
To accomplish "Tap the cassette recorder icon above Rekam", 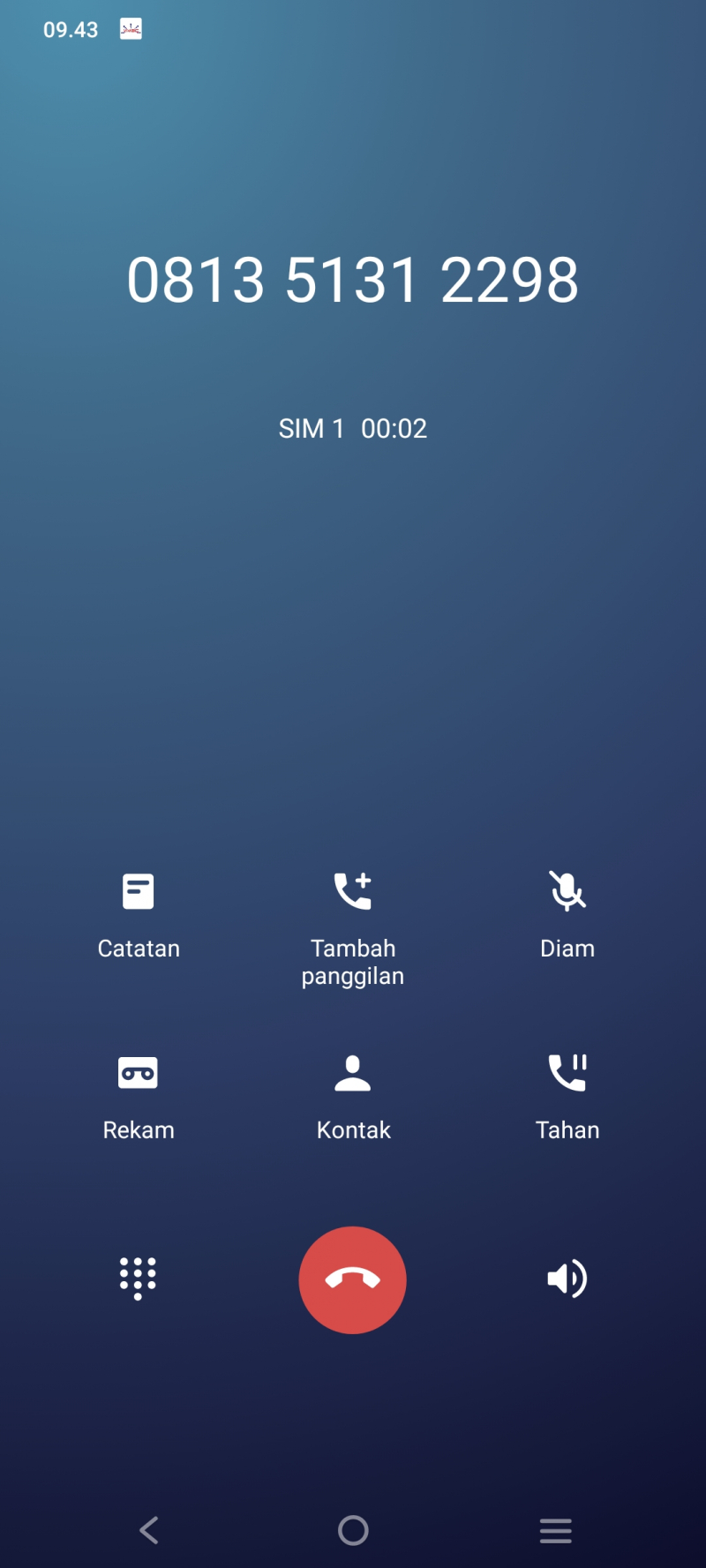I will coord(139,1071).
